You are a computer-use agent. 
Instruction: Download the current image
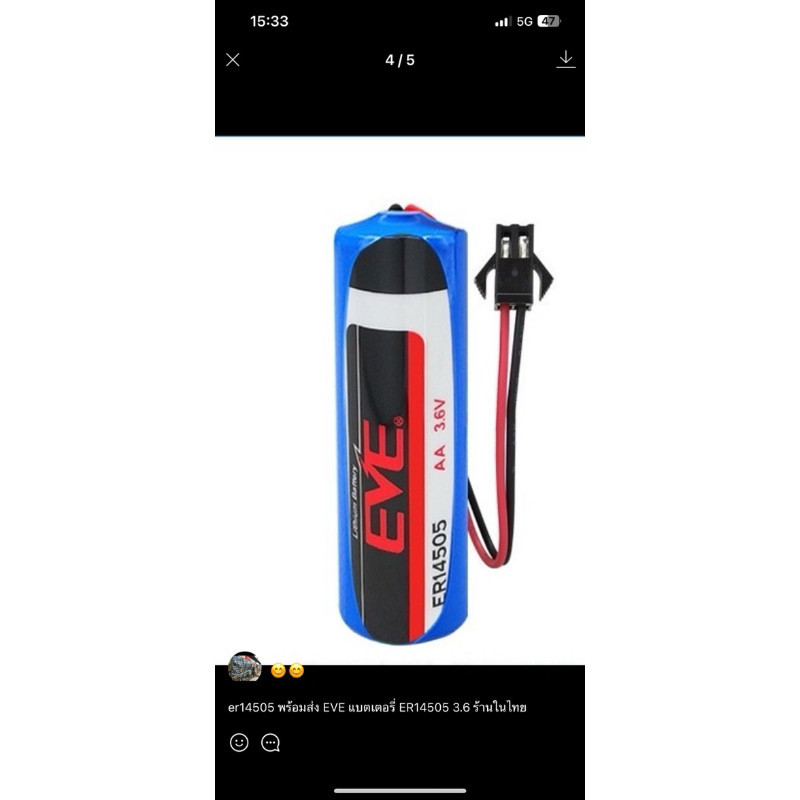[x=565, y=59]
